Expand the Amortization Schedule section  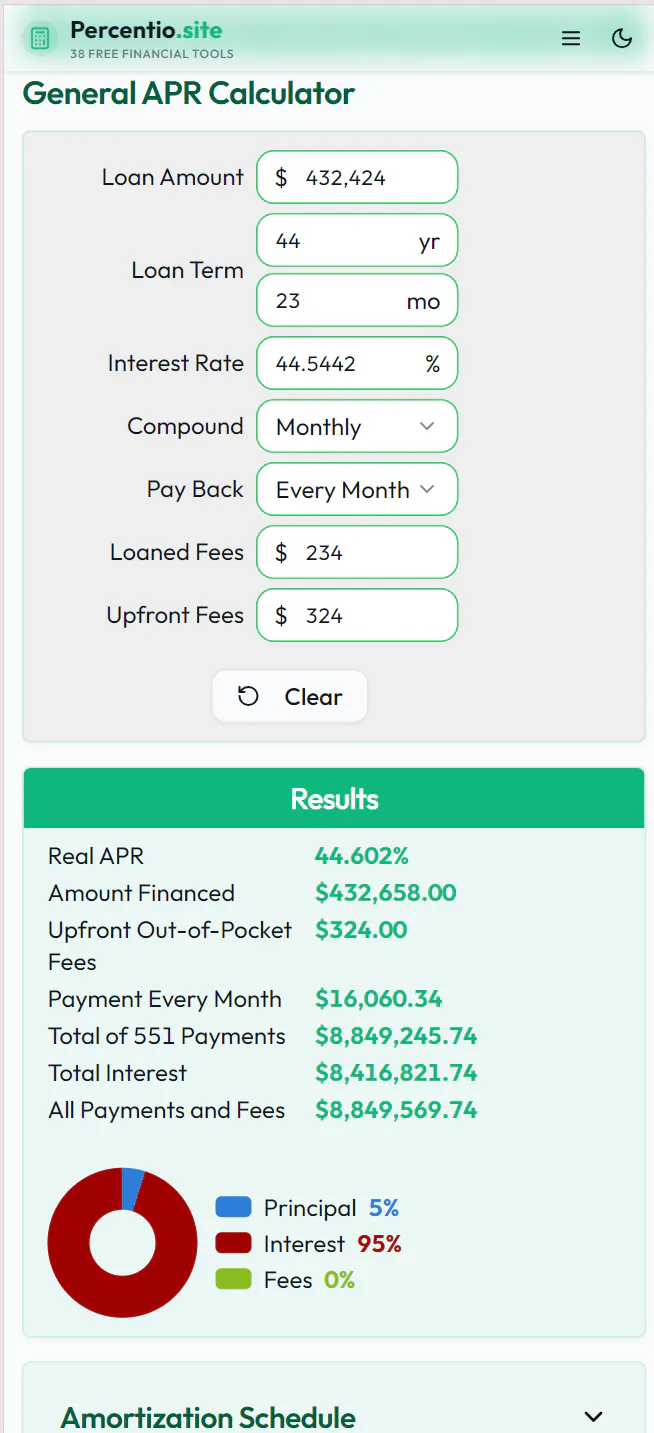[333, 1416]
